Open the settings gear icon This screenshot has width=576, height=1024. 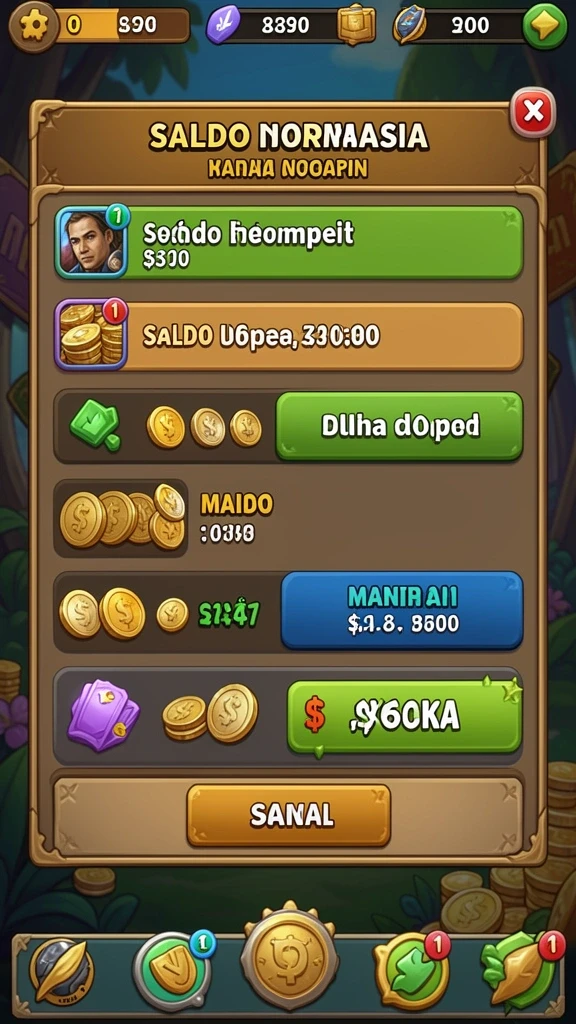click(31, 25)
